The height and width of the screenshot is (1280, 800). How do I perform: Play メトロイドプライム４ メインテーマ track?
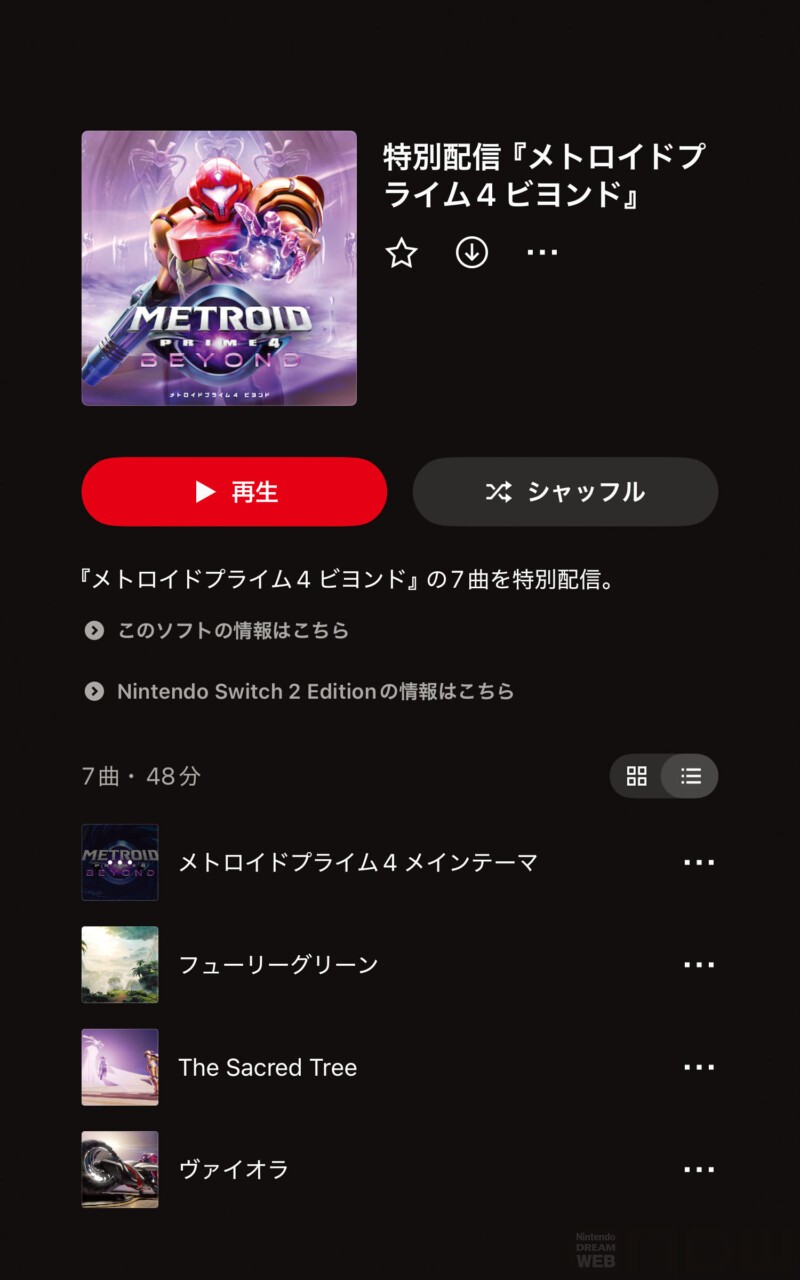pyautogui.click(x=358, y=862)
